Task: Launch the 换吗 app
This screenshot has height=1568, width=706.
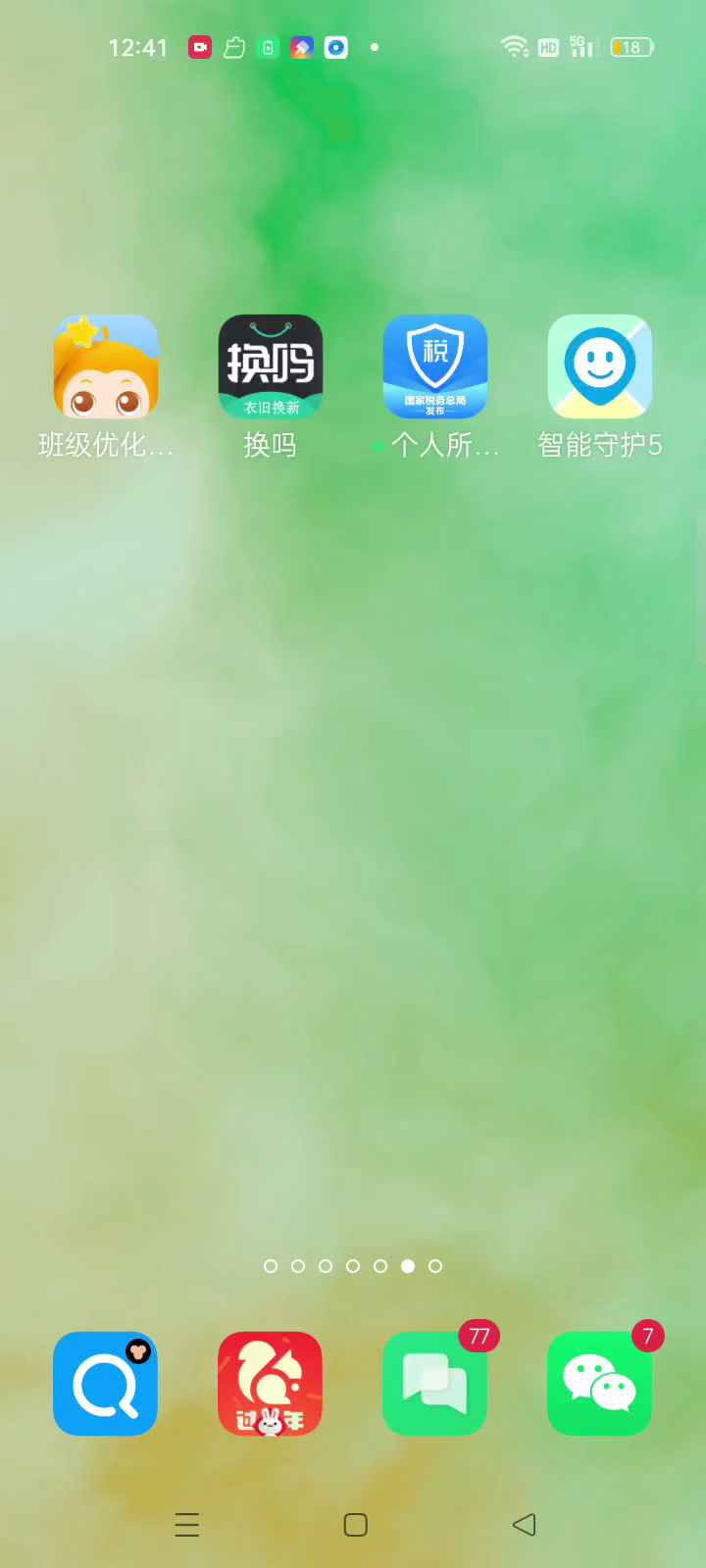Action: [270, 367]
